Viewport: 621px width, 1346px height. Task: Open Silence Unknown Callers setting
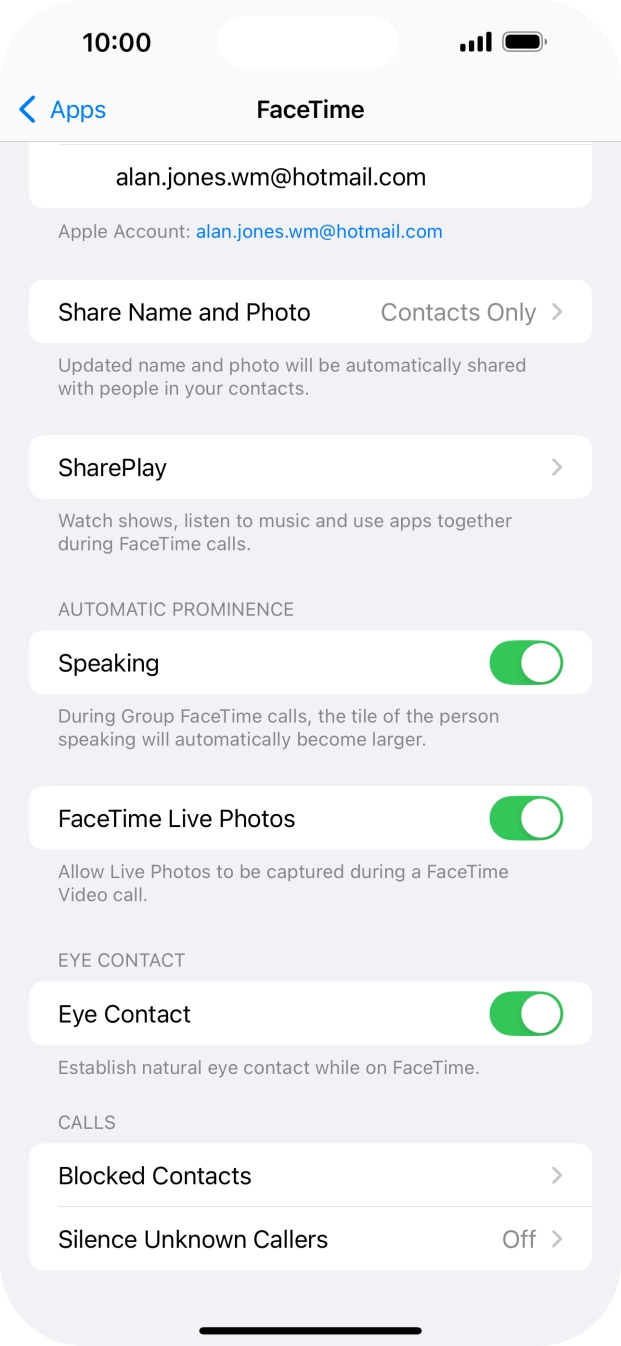(310, 1239)
